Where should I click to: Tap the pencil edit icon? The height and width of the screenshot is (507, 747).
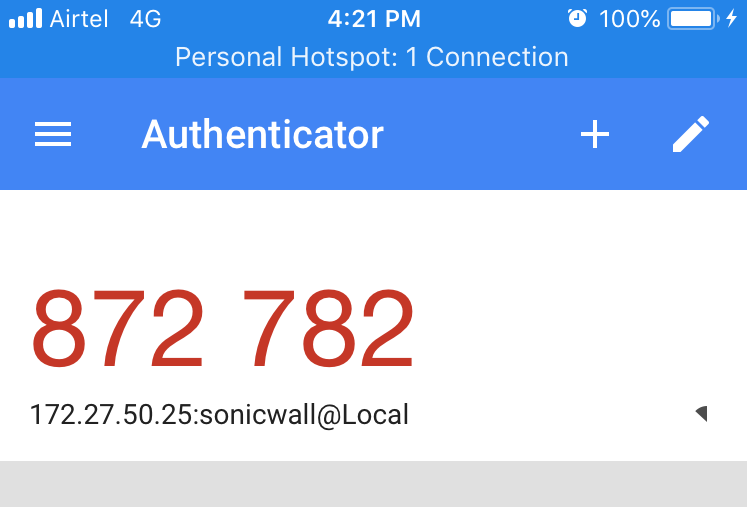point(690,135)
